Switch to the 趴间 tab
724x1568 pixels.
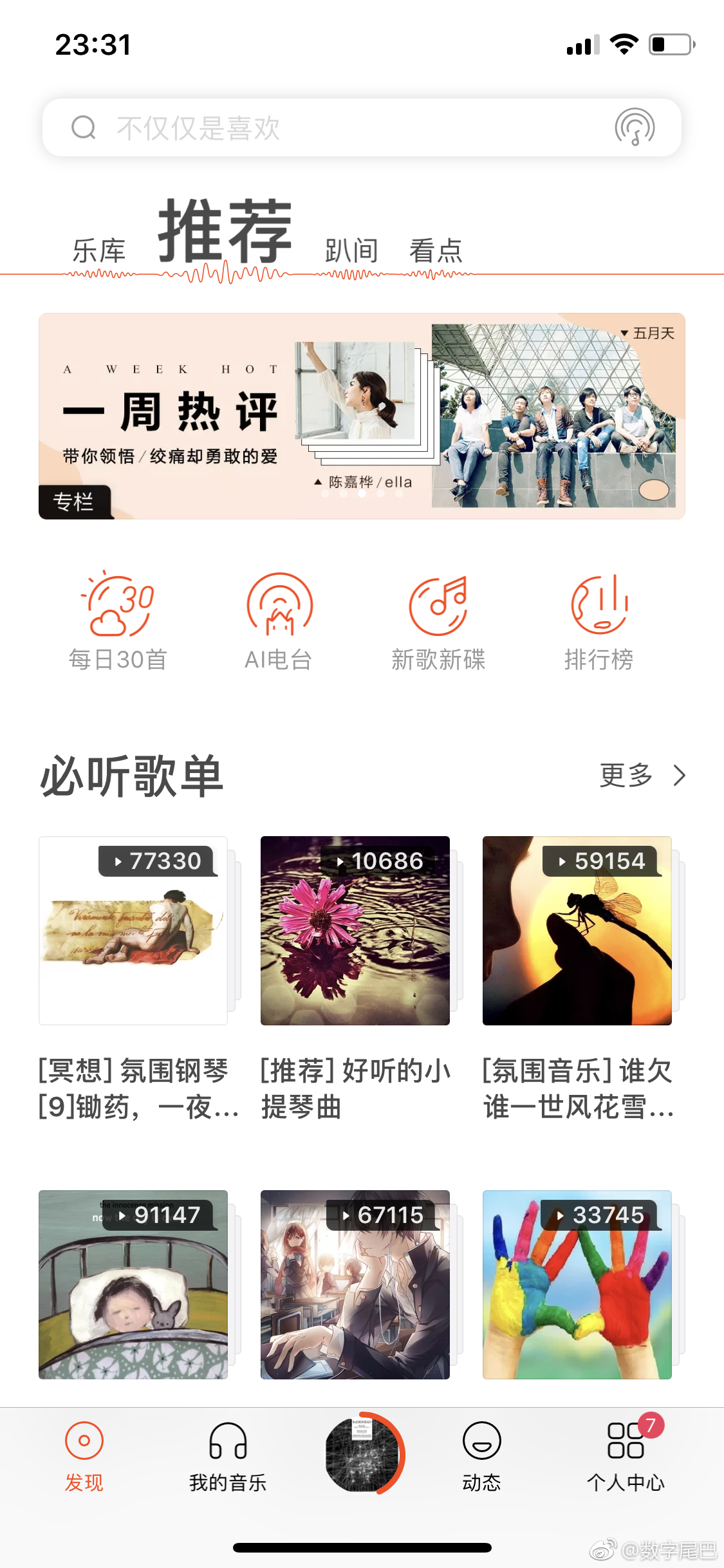(351, 250)
